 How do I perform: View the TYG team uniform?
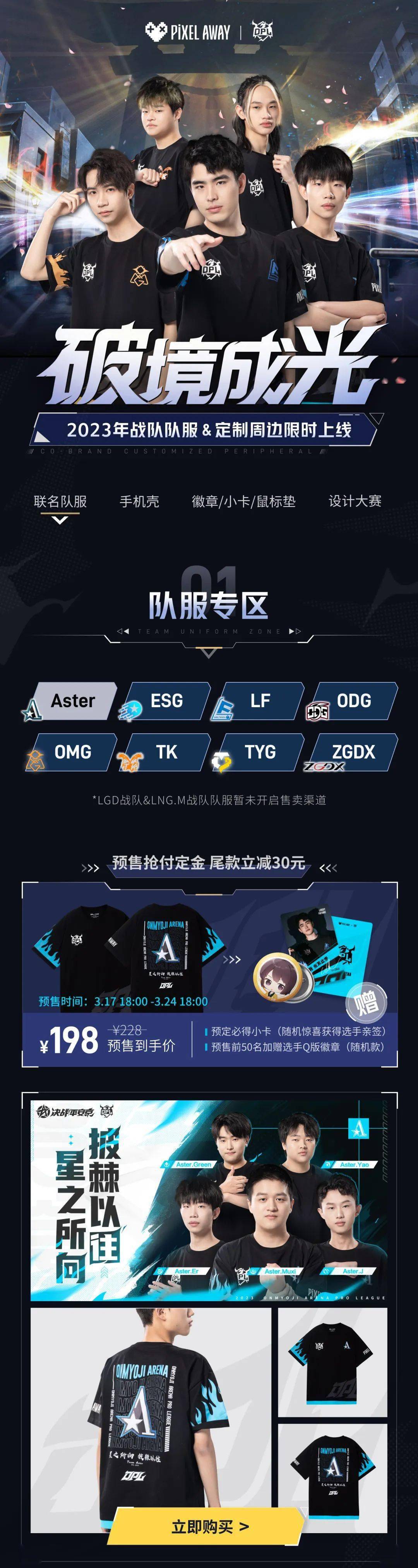pos(260,752)
